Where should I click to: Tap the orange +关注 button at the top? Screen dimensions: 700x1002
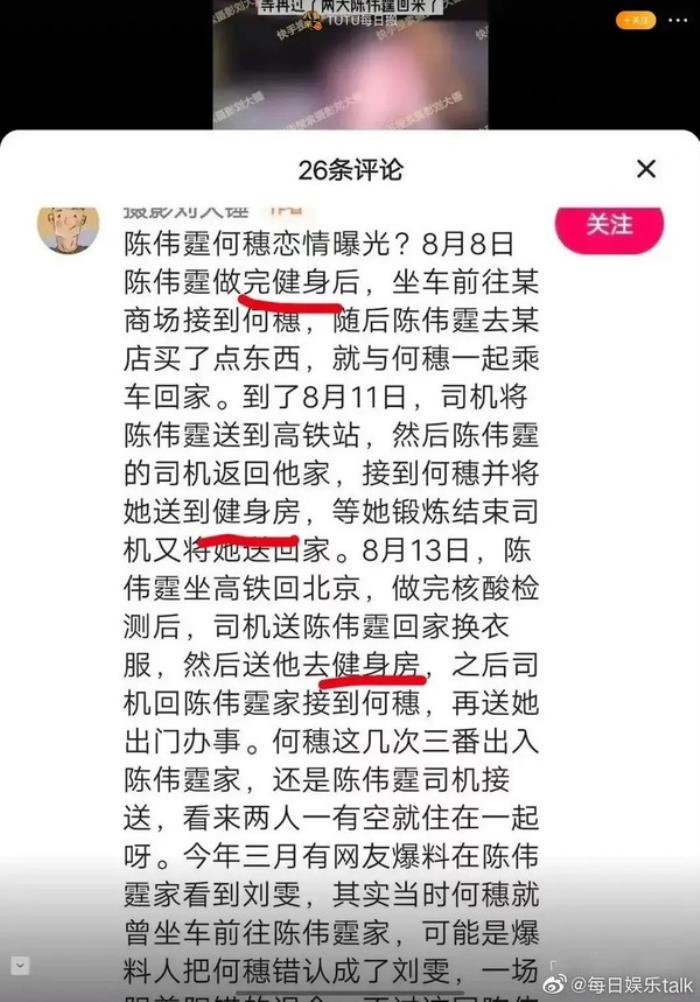(636, 20)
